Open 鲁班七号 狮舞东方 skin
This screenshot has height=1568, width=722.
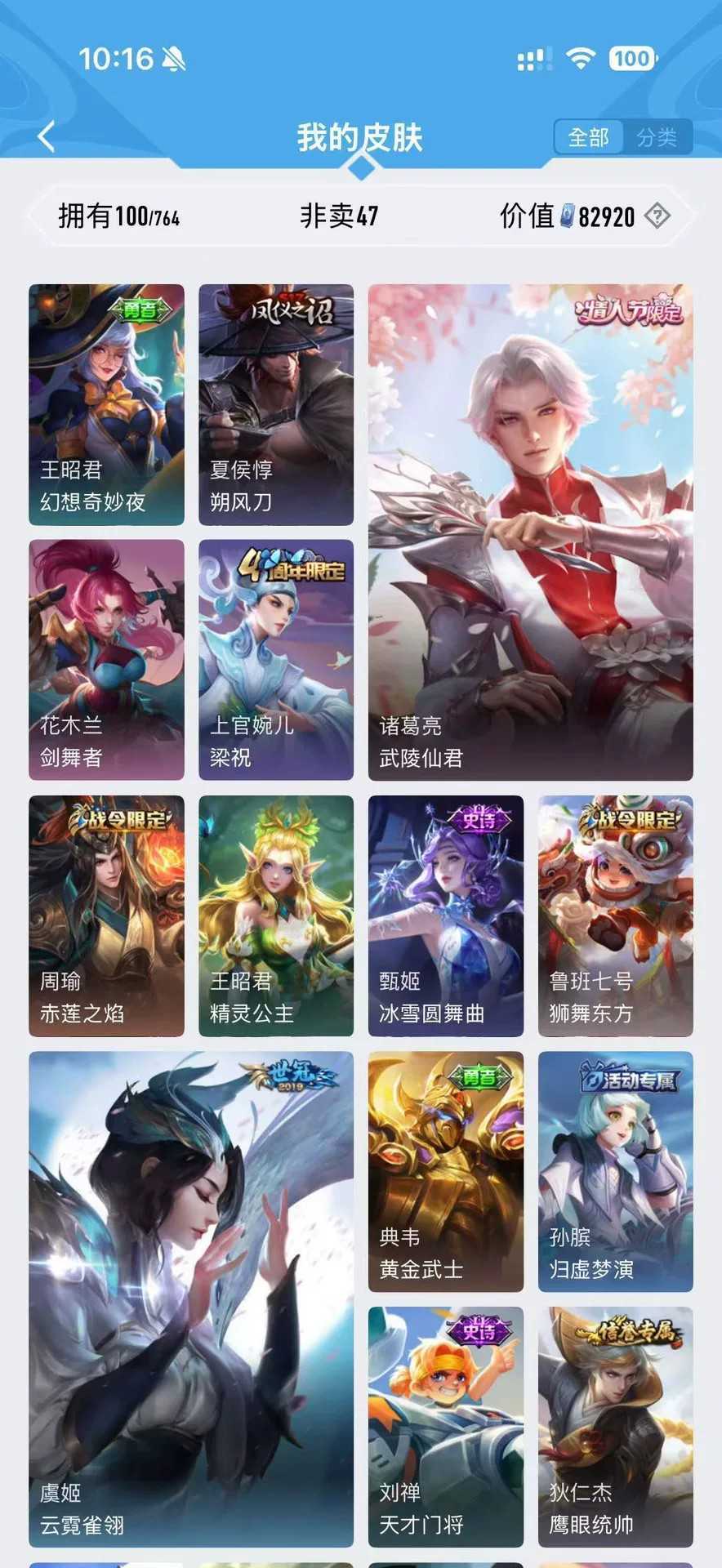tap(615, 915)
